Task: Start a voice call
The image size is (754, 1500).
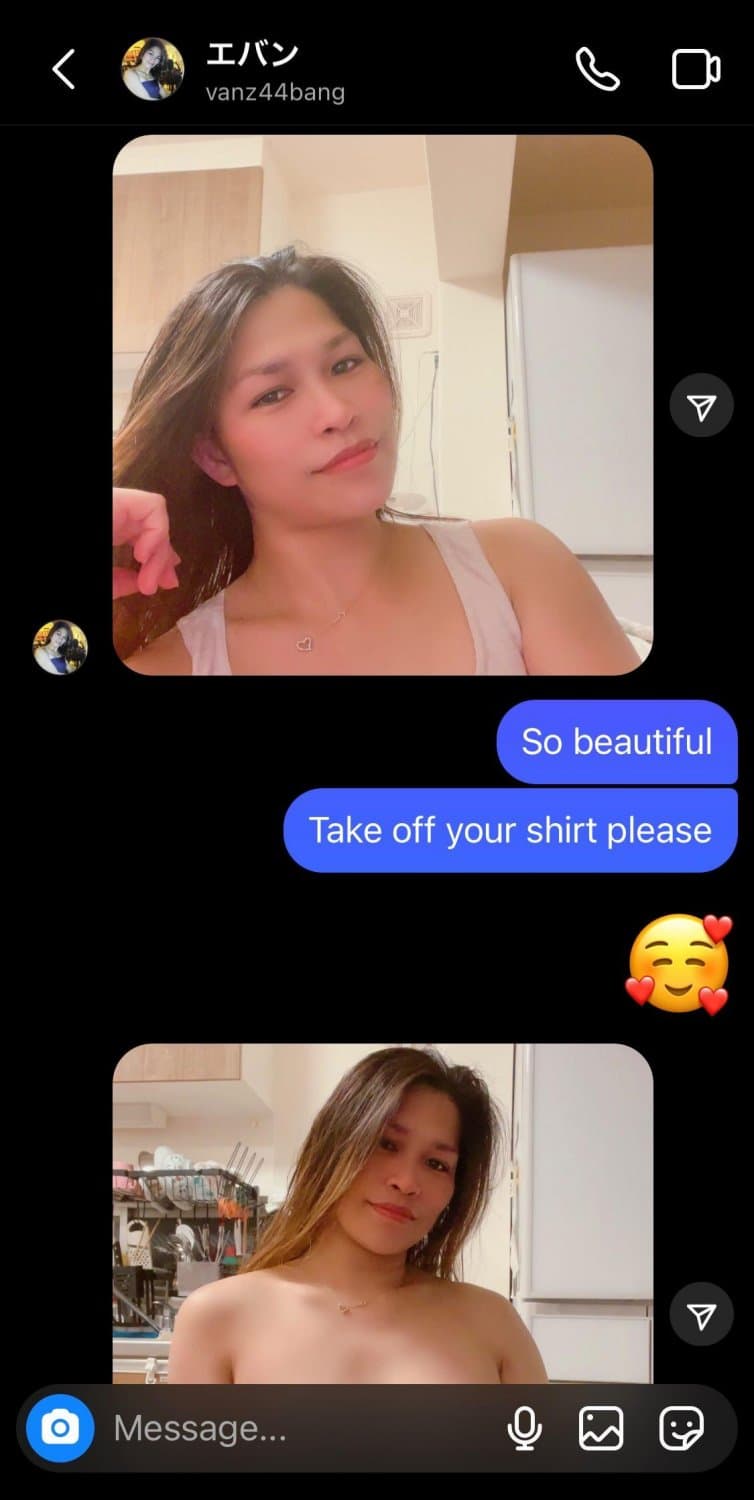Action: click(x=597, y=68)
